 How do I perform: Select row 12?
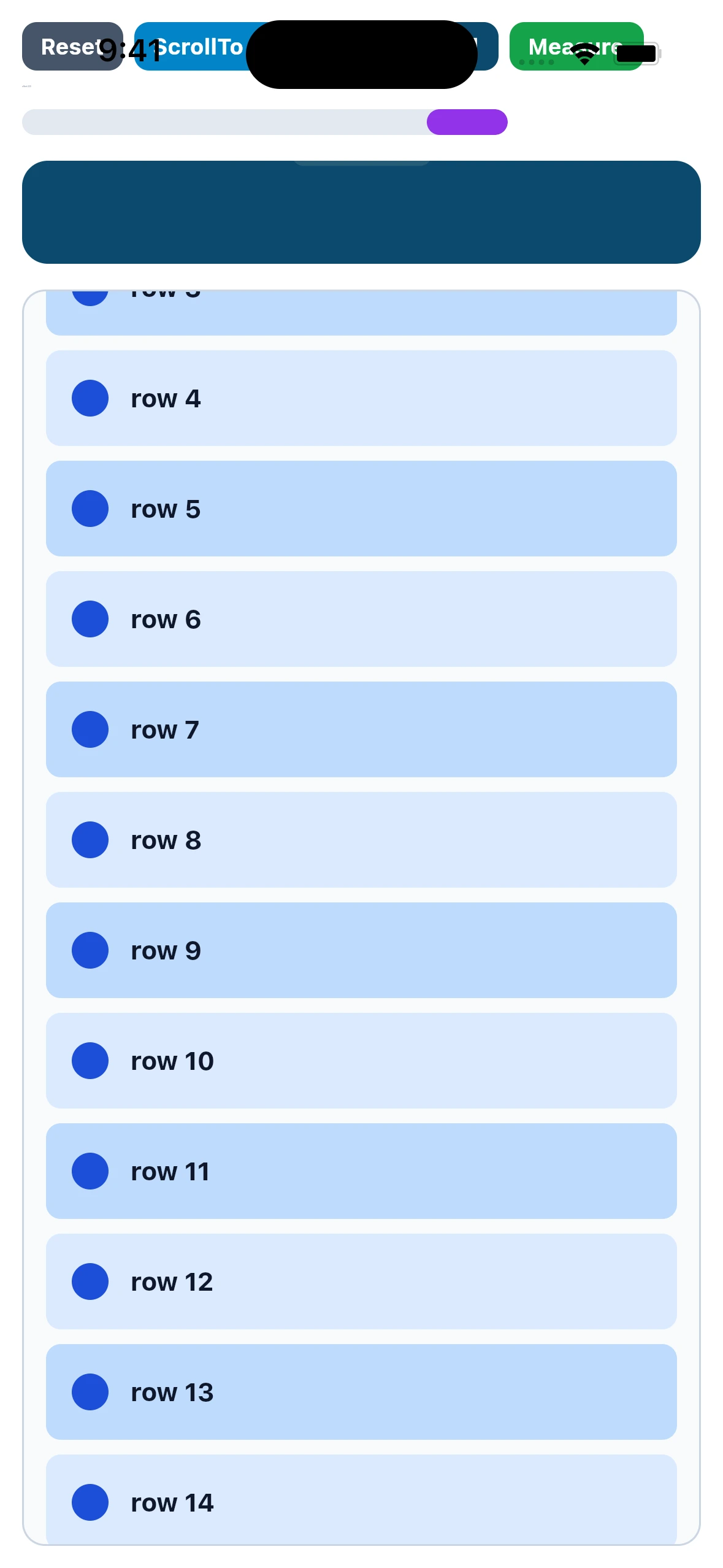[361, 1282]
